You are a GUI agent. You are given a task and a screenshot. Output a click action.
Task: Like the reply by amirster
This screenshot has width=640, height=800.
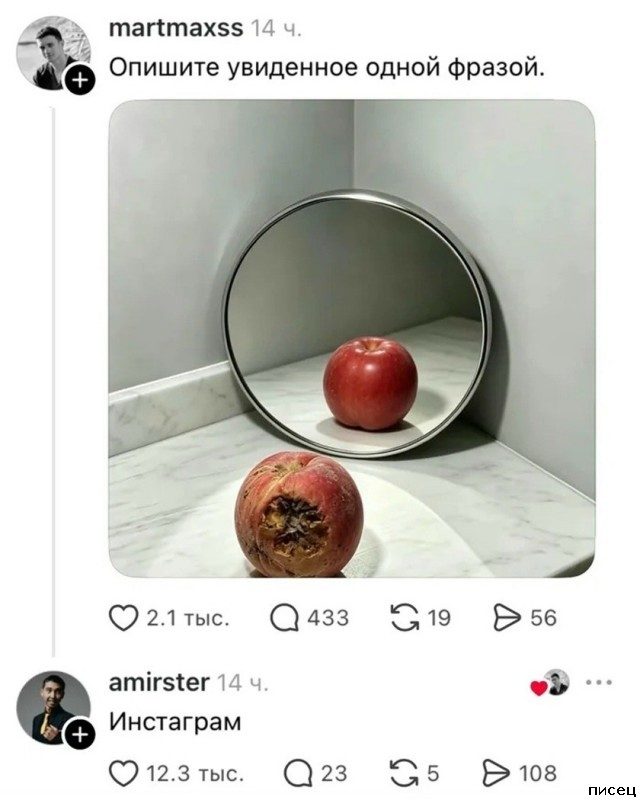tap(124, 773)
